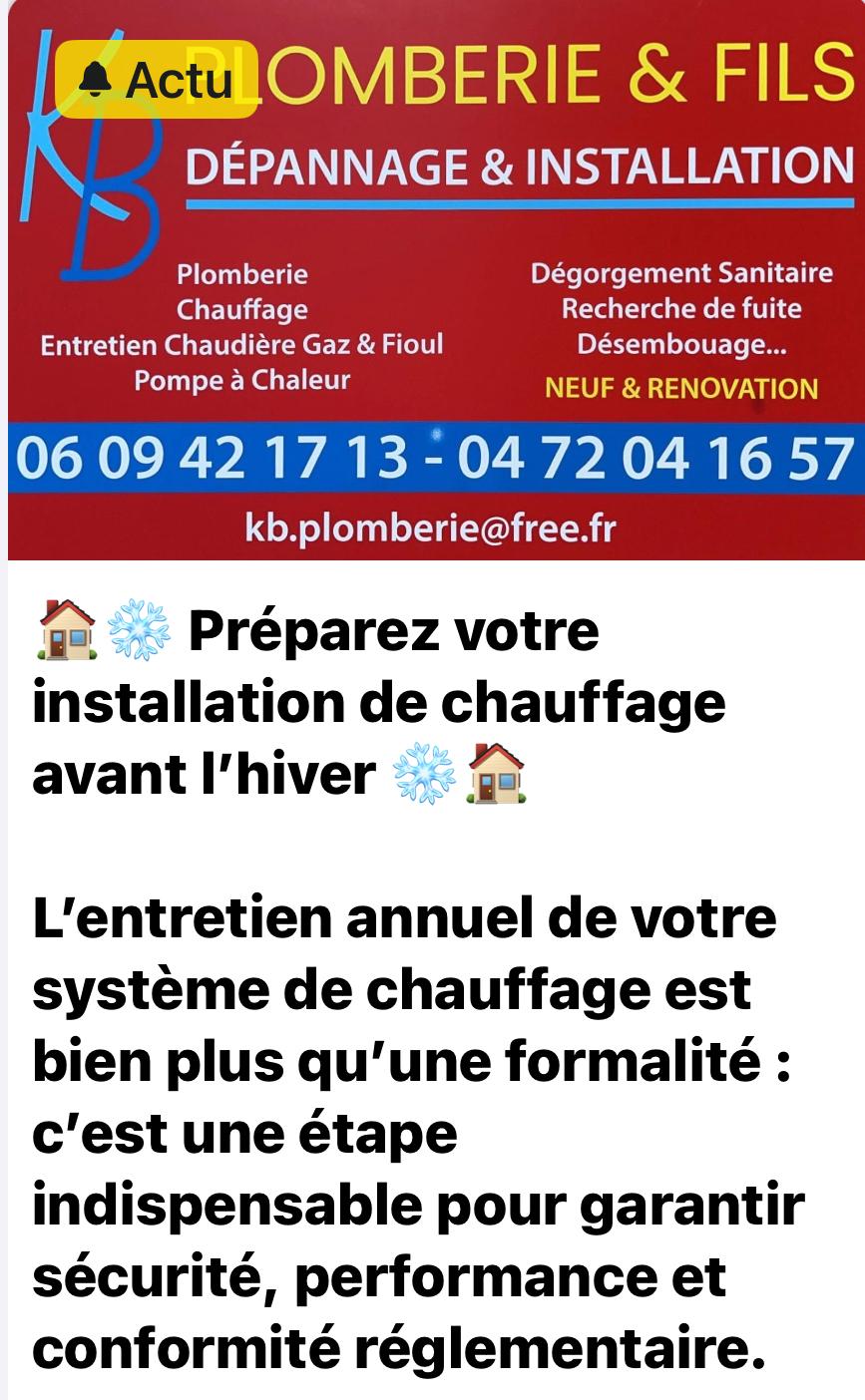Tap the Actu badge with bell

(x=156, y=80)
